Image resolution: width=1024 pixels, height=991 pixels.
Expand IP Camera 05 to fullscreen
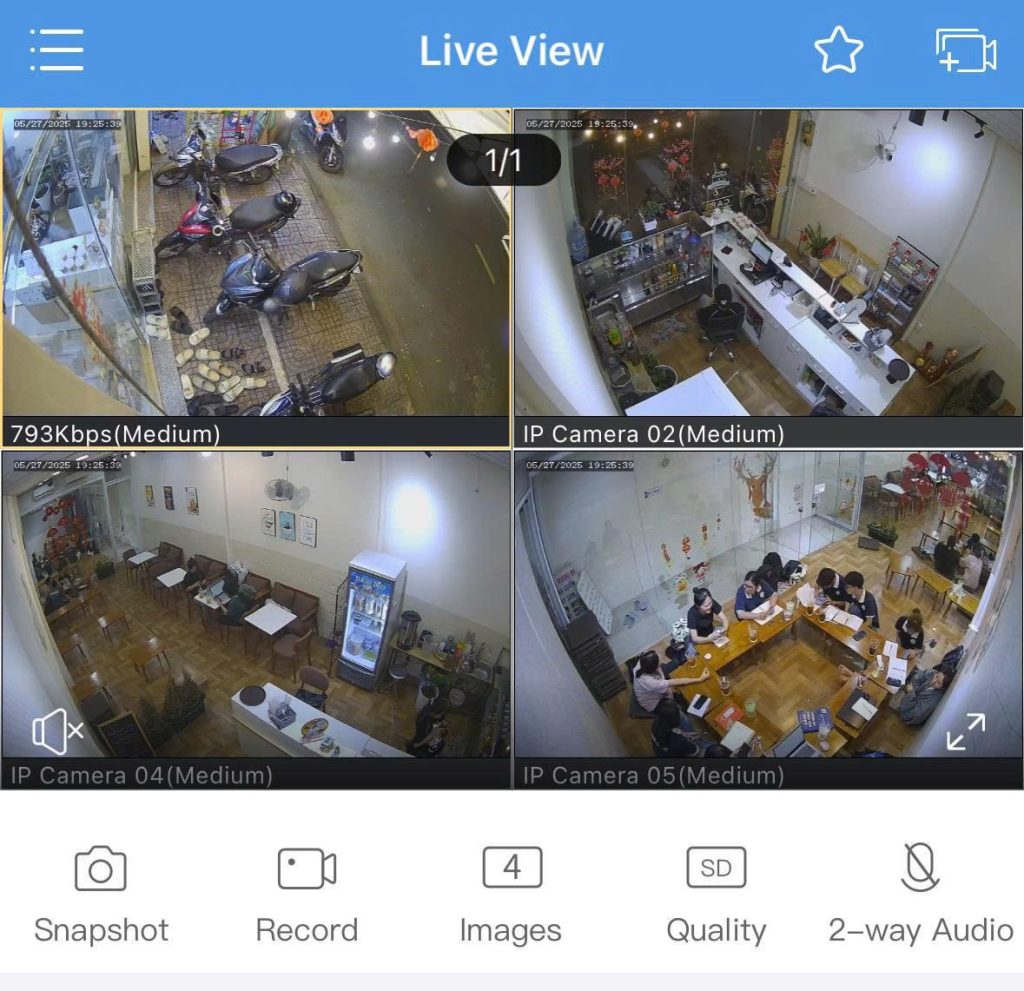tap(966, 732)
